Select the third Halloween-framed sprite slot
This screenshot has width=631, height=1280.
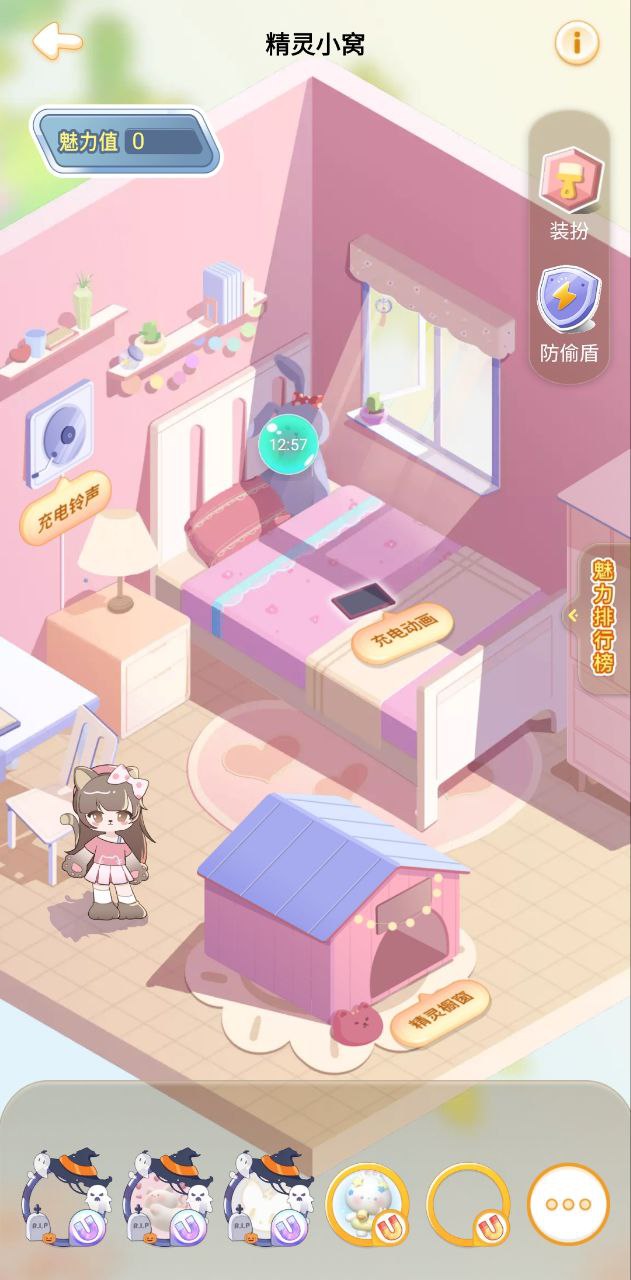click(x=267, y=1200)
